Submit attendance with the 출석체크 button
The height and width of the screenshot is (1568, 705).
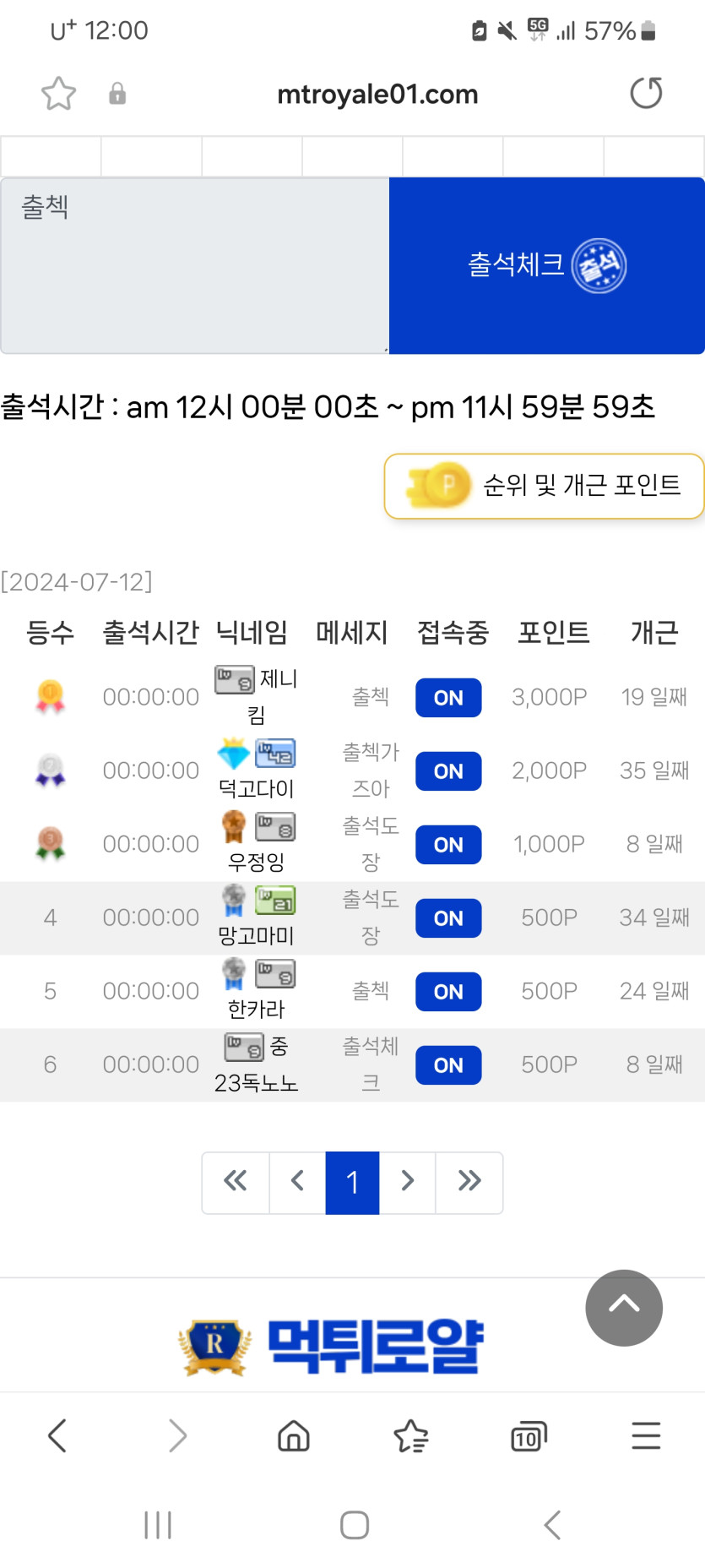pyautogui.click(x=547, y=265)
